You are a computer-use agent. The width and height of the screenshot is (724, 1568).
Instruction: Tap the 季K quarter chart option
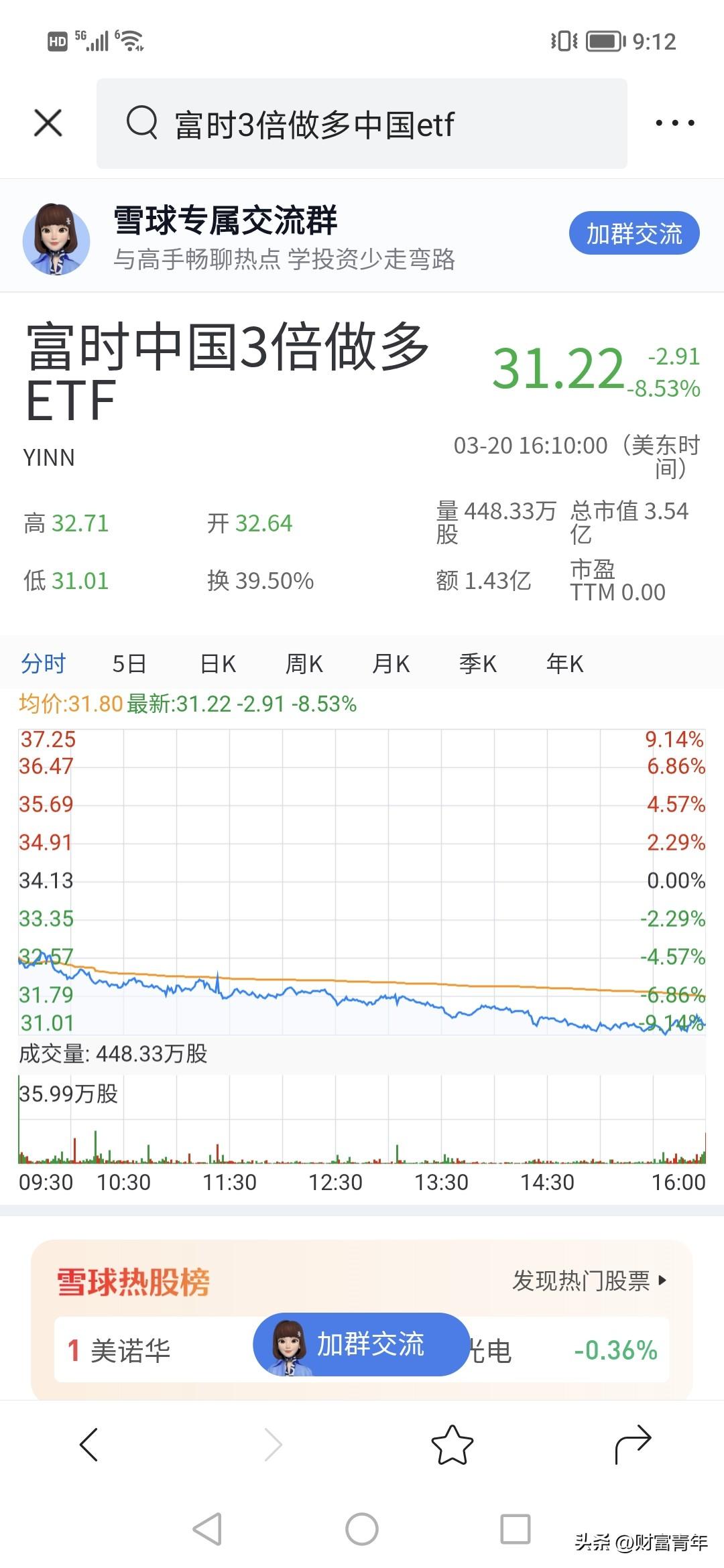(x=478, y=663)
